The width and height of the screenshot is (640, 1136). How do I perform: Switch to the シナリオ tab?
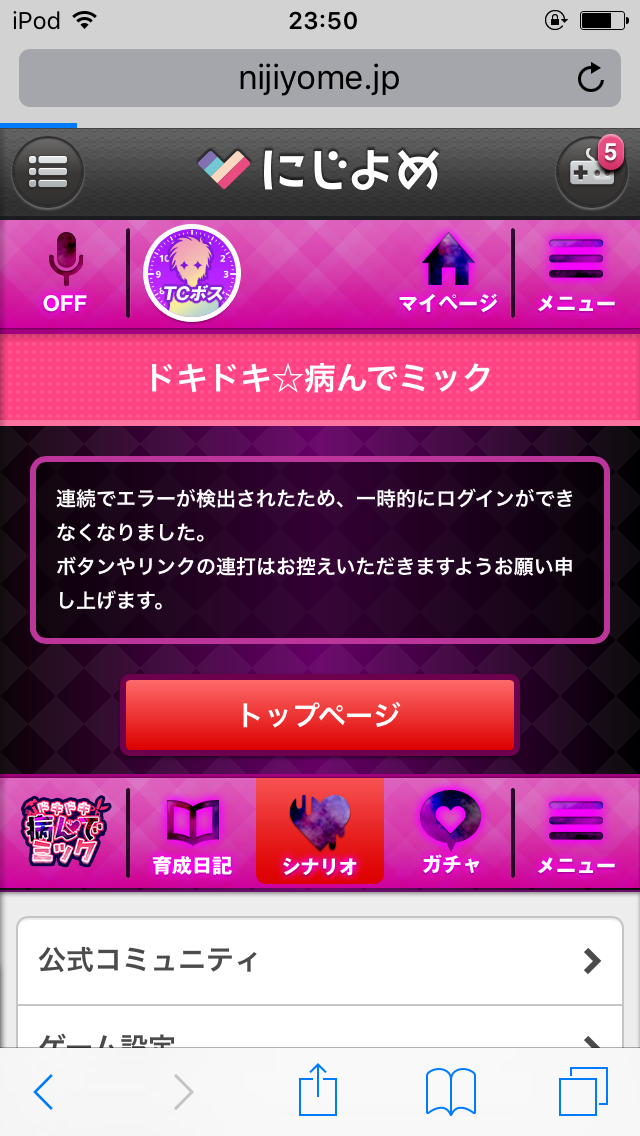coord(320,832)
